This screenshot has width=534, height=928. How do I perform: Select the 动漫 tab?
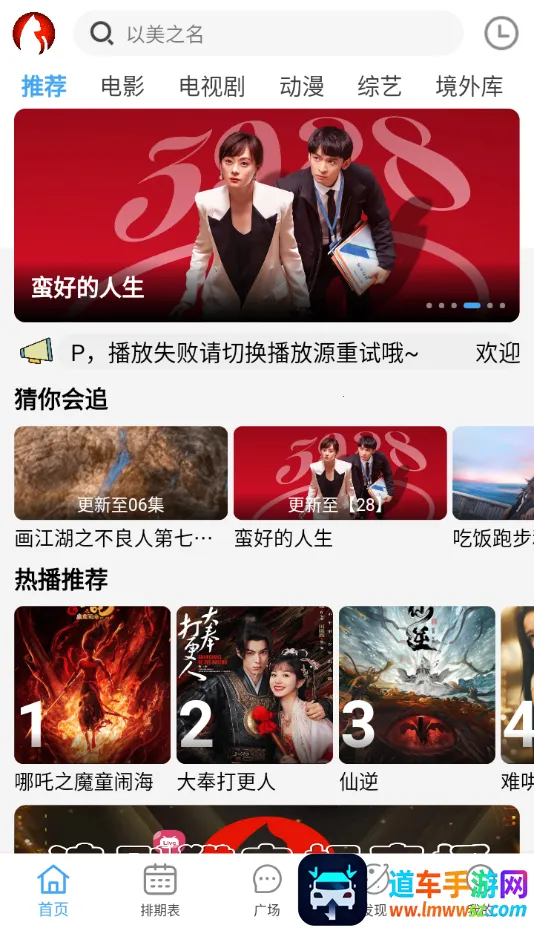pos(302,86)
